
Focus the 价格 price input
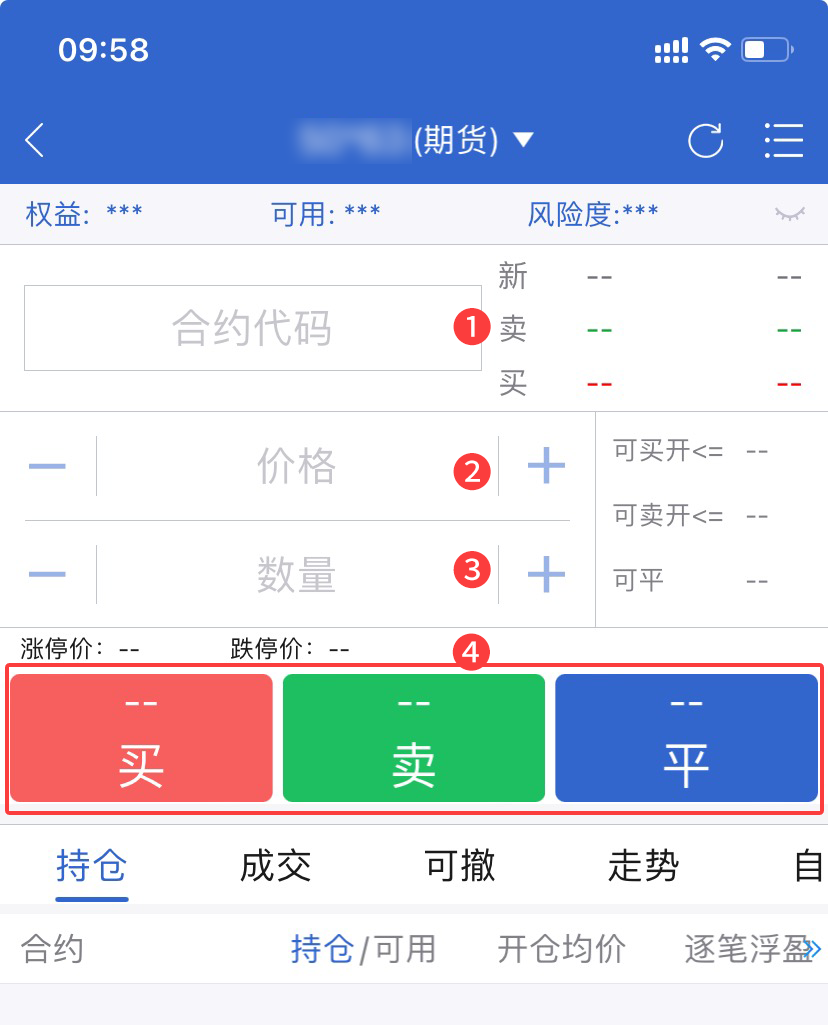(296, 466)
